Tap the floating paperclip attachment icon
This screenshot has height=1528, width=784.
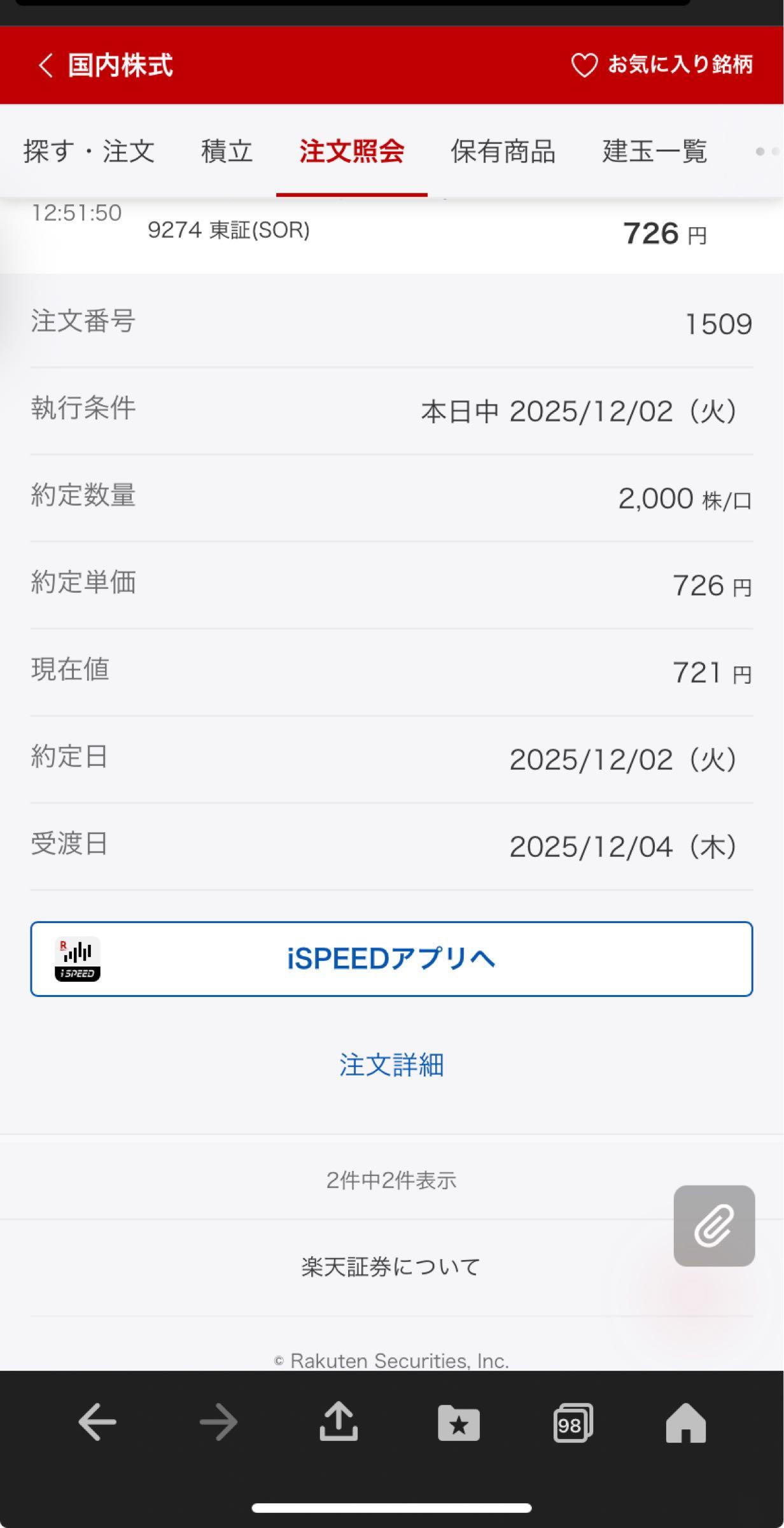coord(714,1222)
